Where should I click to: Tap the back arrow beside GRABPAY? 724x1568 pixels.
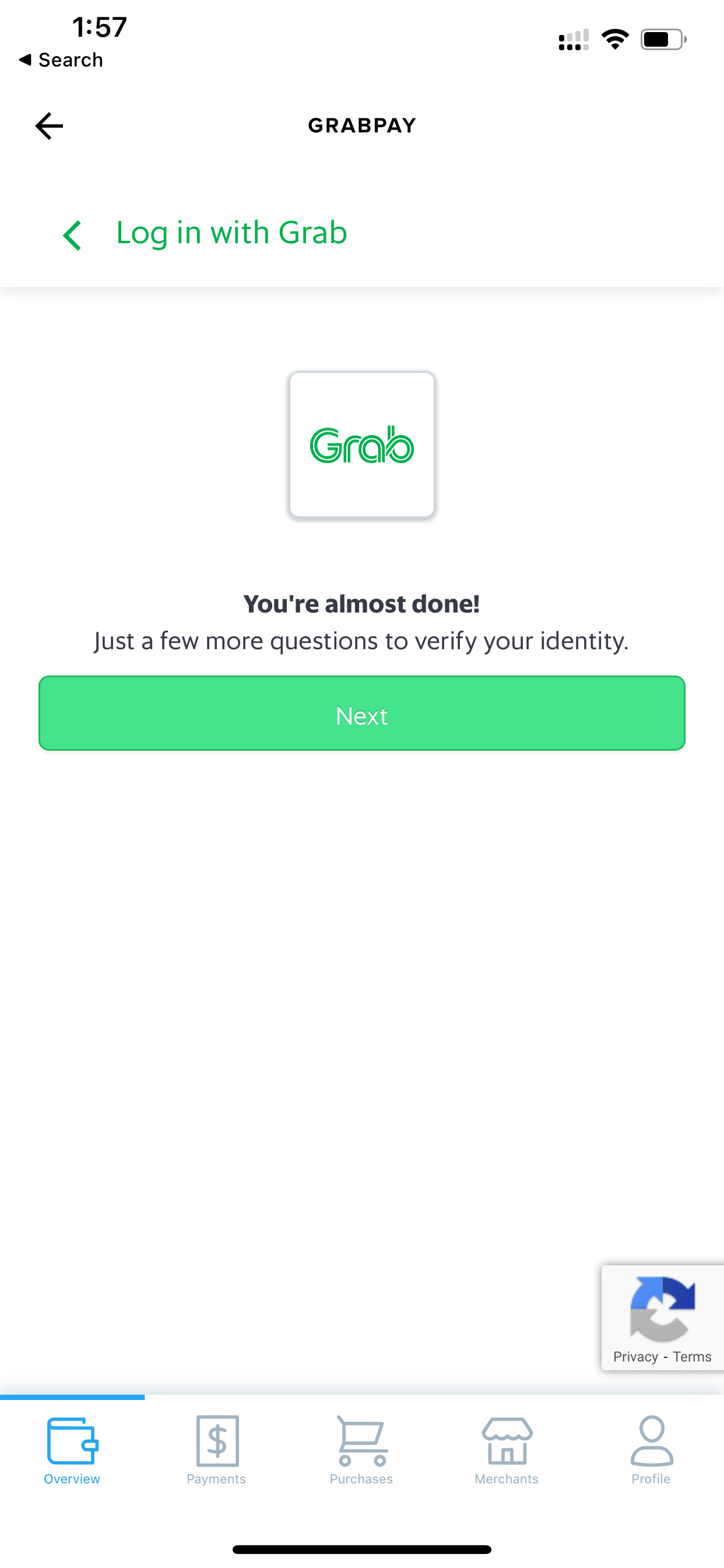50,126
